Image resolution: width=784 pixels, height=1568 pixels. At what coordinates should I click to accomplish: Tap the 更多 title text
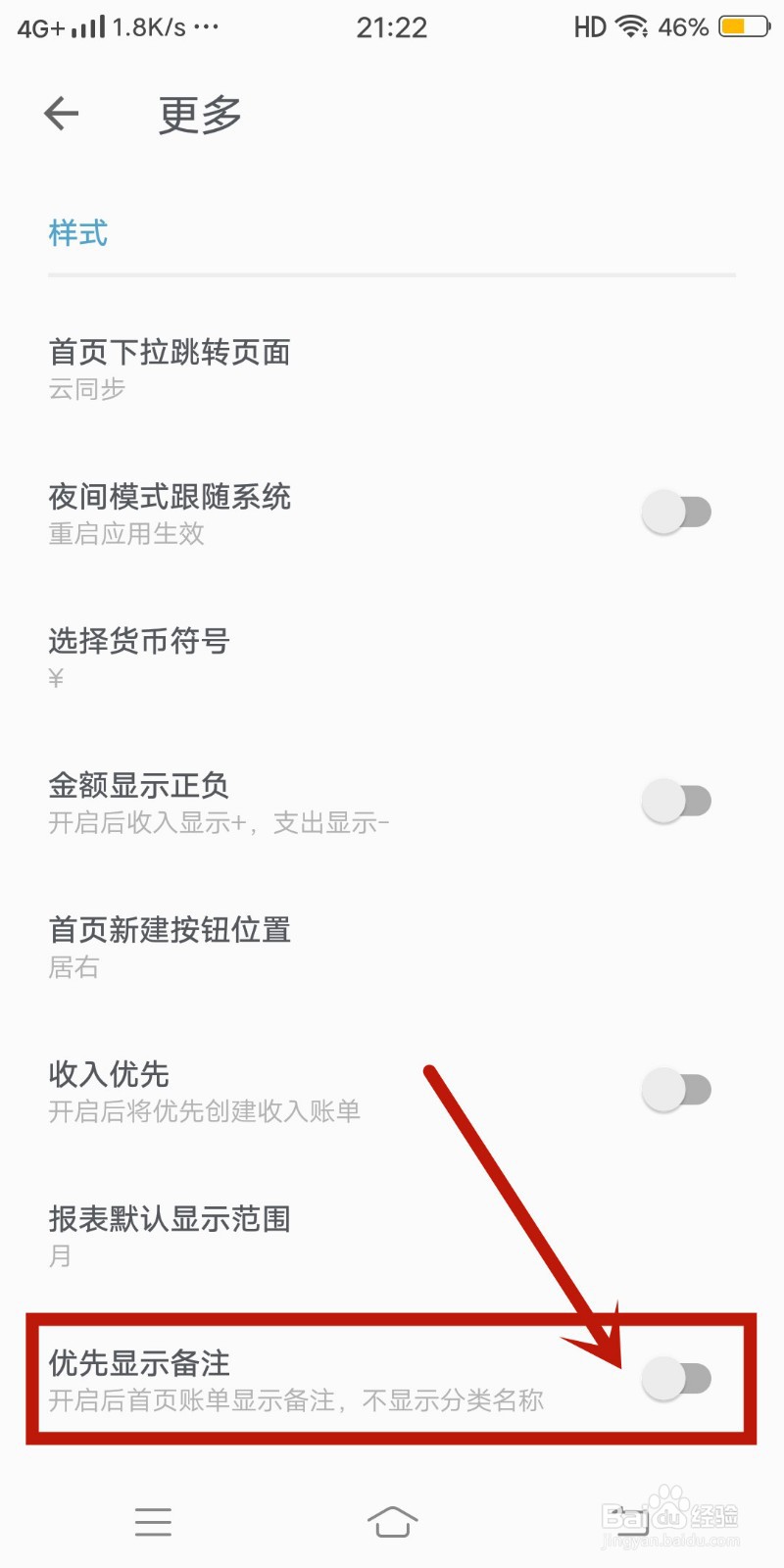(199, 114)
